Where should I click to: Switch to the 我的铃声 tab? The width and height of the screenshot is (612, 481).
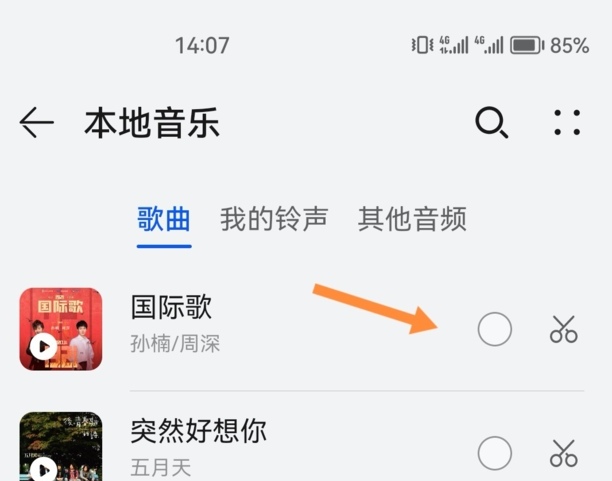[274, 219]
